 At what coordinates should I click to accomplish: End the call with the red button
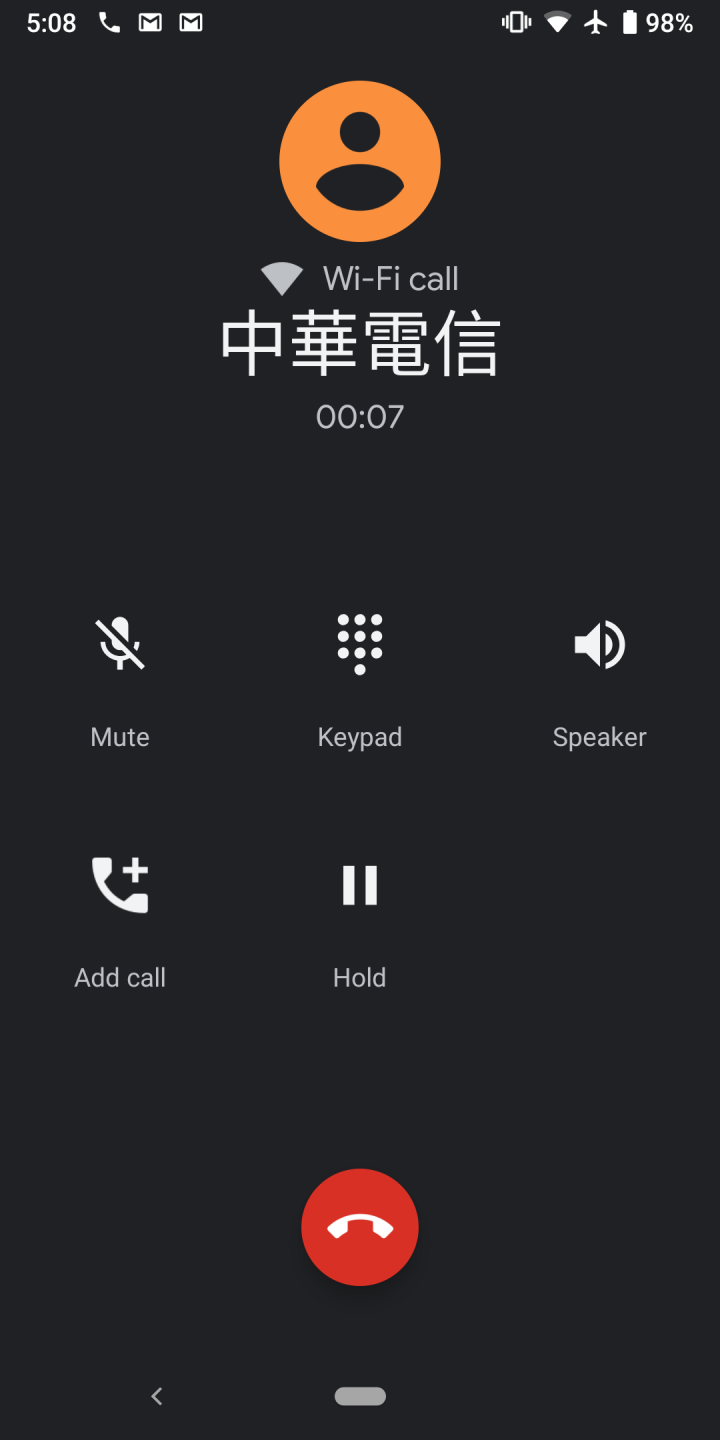click(360, 1227)
